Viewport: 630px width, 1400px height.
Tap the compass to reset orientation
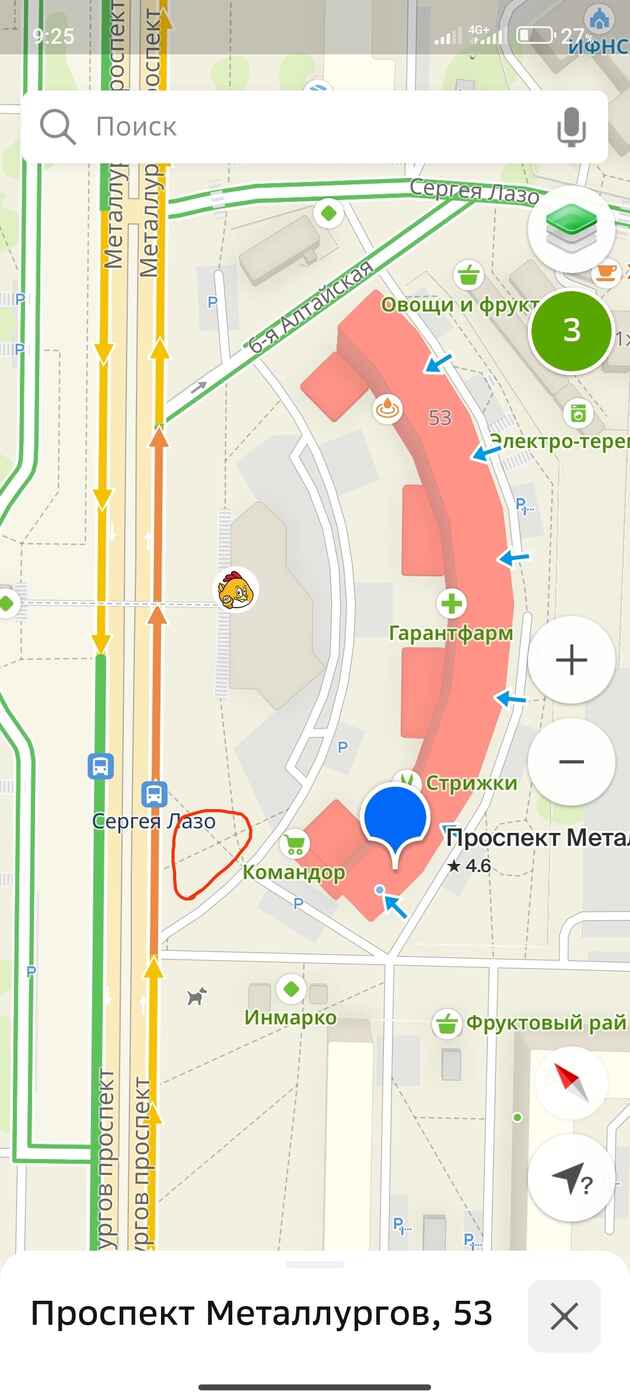click(571, 1082)
